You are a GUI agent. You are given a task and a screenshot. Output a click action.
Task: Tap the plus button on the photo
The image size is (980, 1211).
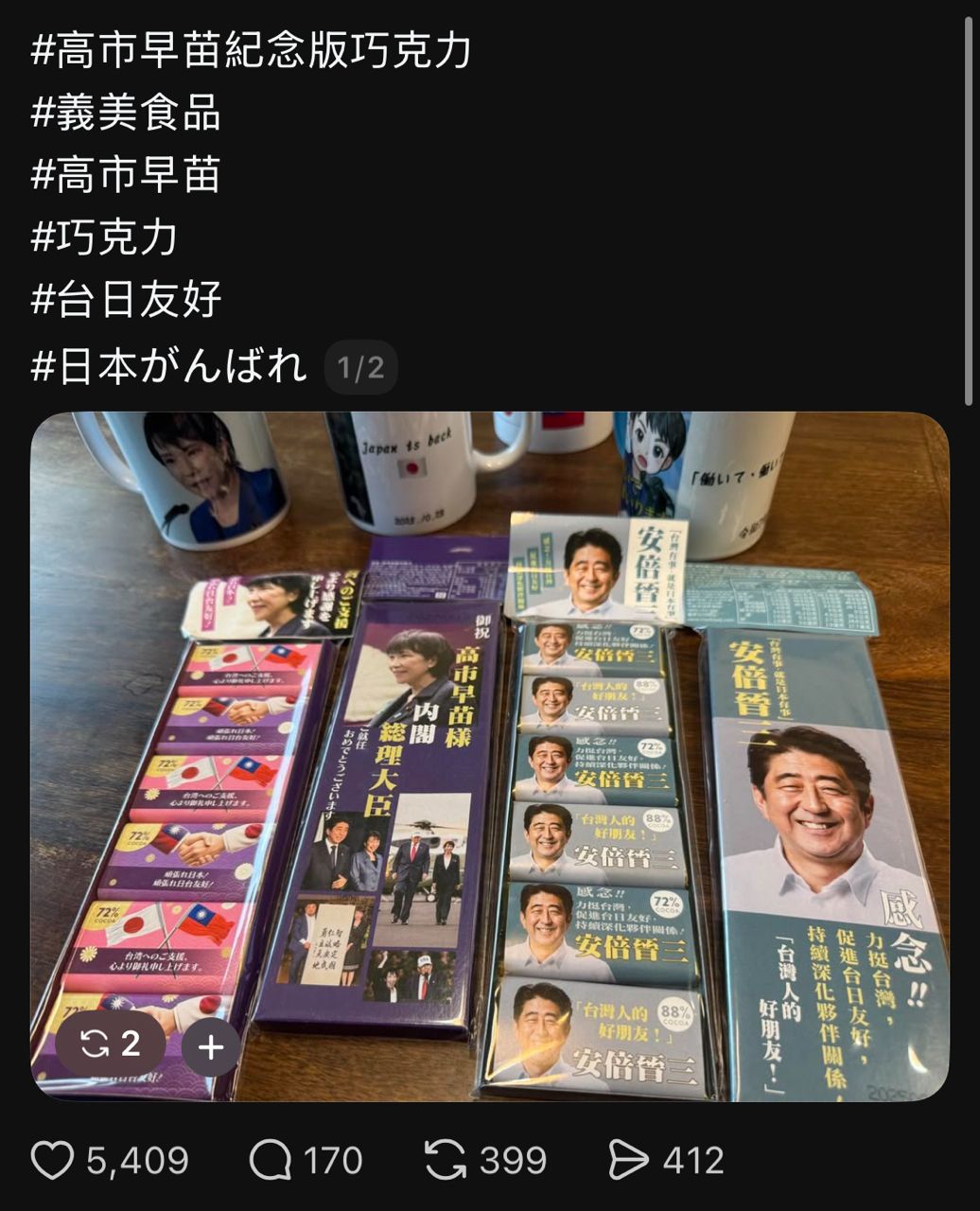pos(211,1046)
